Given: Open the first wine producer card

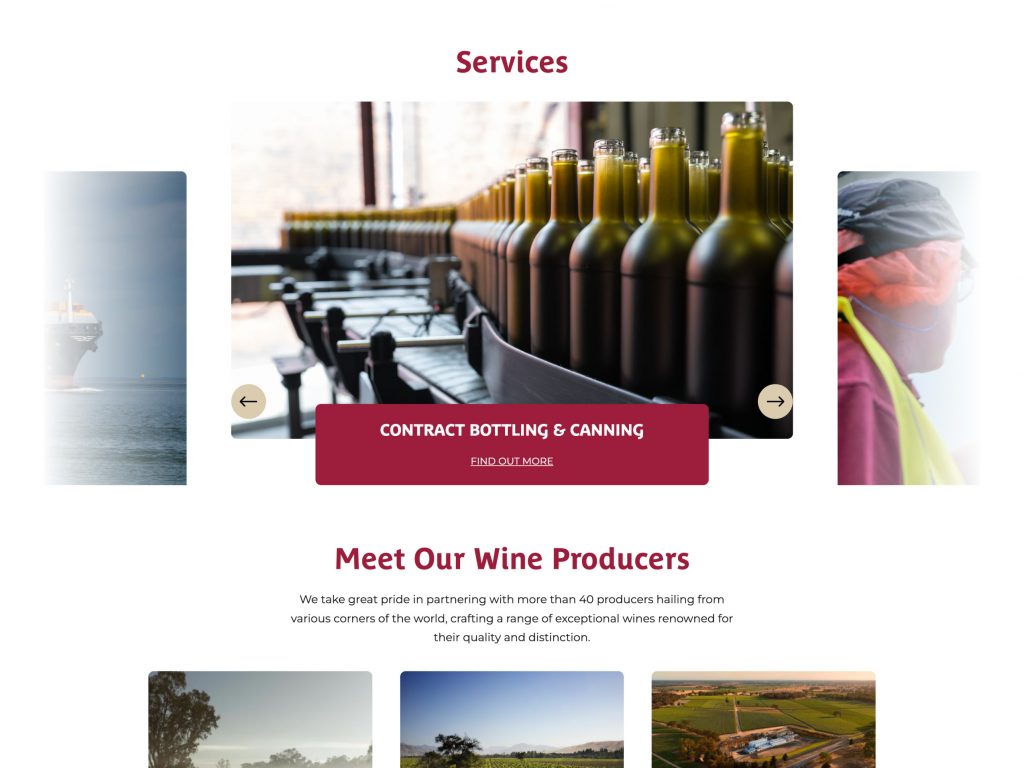Looking at the screenshot, I should pyautogui.click(x=260, y=719).
